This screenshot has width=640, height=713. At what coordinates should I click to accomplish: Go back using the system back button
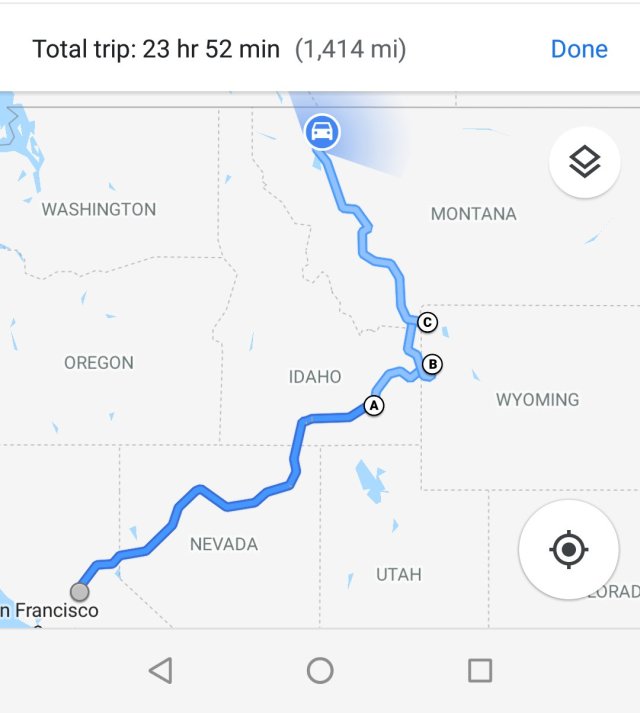[x=160, y=670]
